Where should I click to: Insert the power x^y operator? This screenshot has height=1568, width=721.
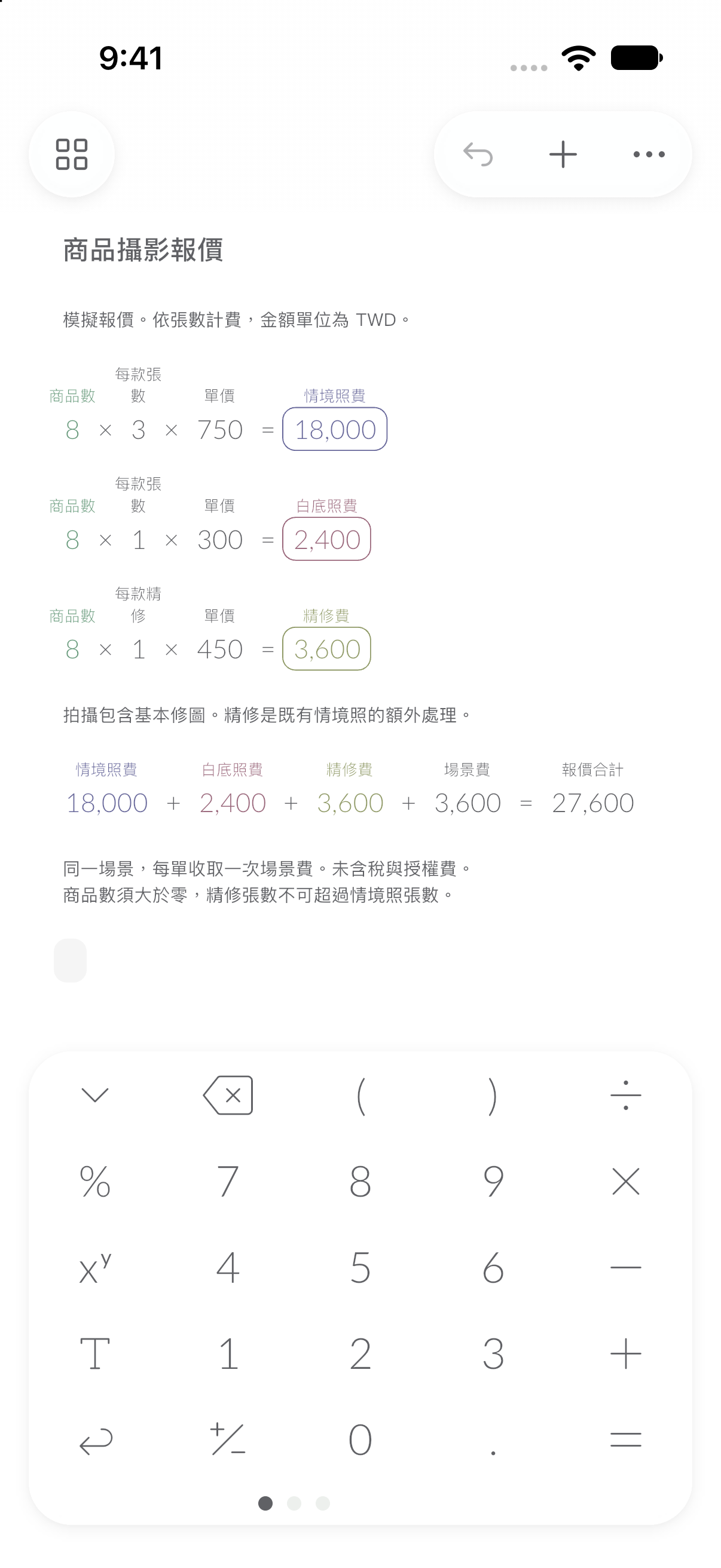95,1268
